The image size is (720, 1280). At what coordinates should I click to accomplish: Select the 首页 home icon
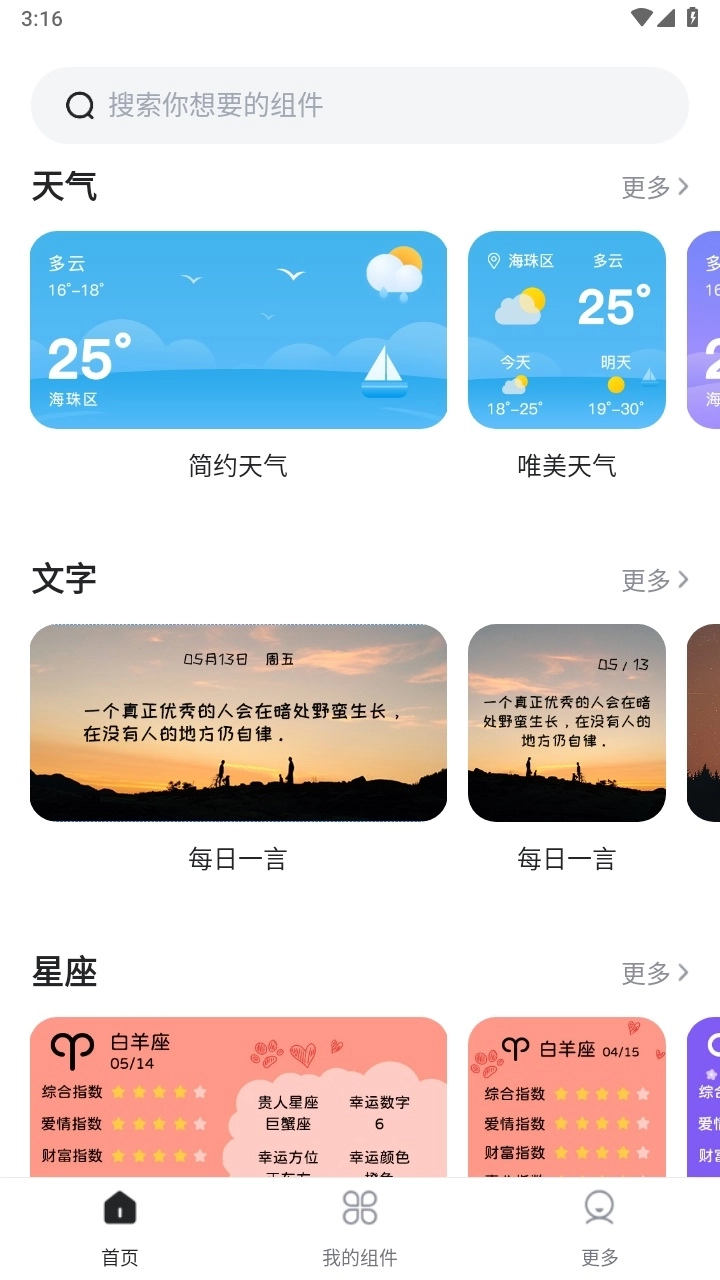point(119,1207)
